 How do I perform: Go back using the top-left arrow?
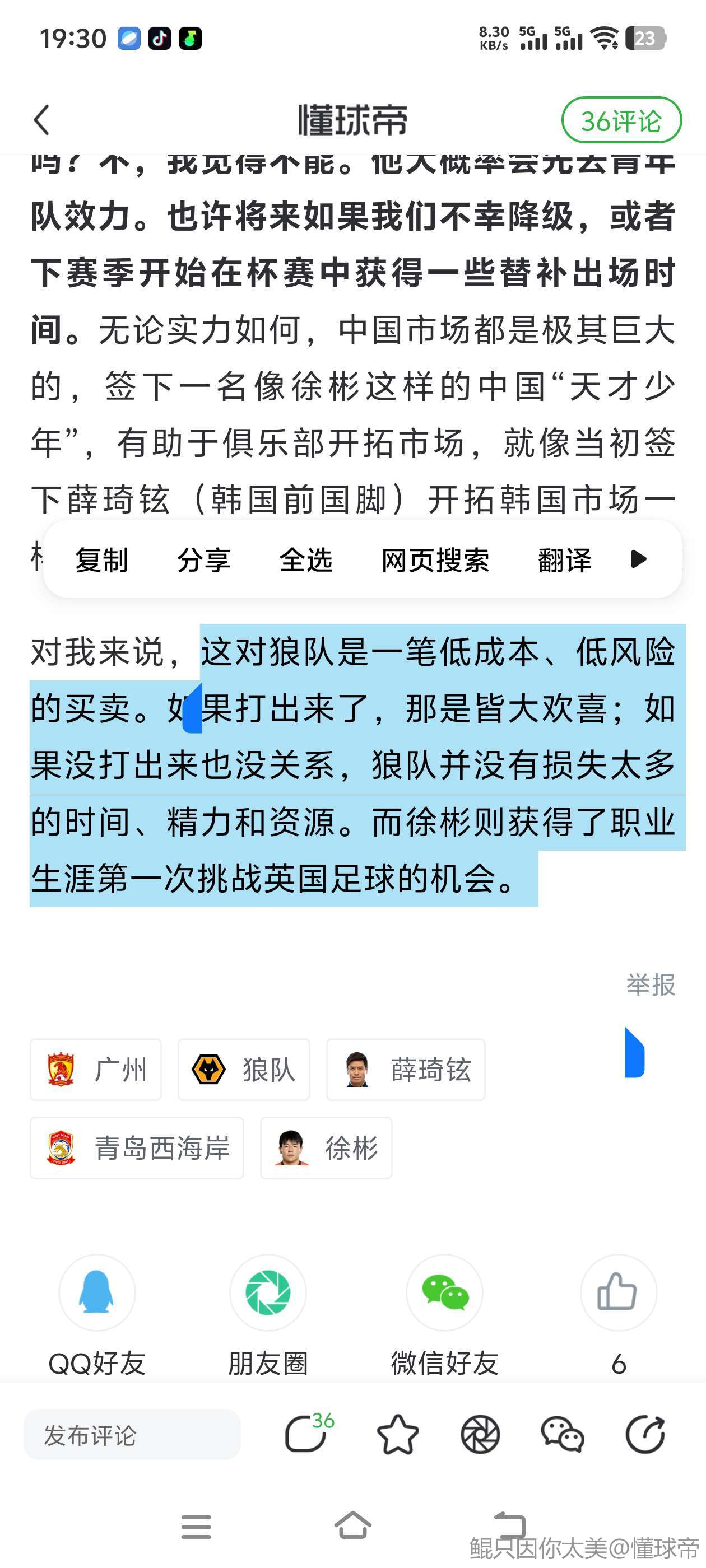[41, 120]
